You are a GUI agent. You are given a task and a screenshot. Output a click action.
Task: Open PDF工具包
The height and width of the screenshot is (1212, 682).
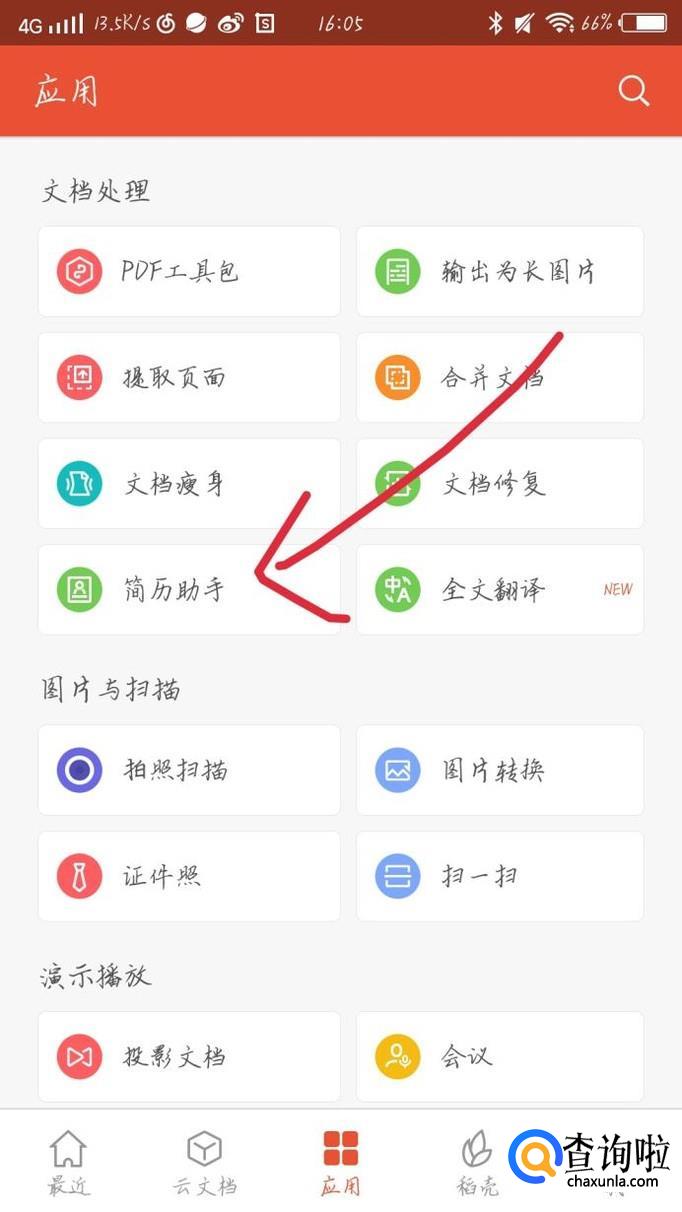[189, 272]
